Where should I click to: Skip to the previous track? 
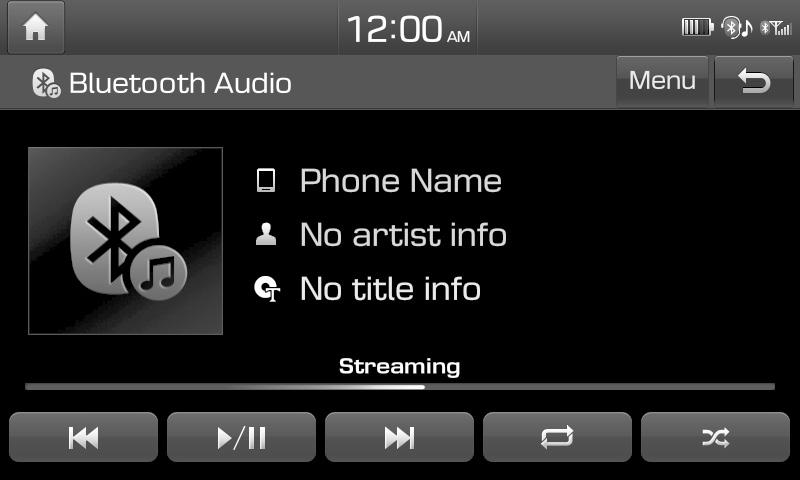(x=83, y=437)
